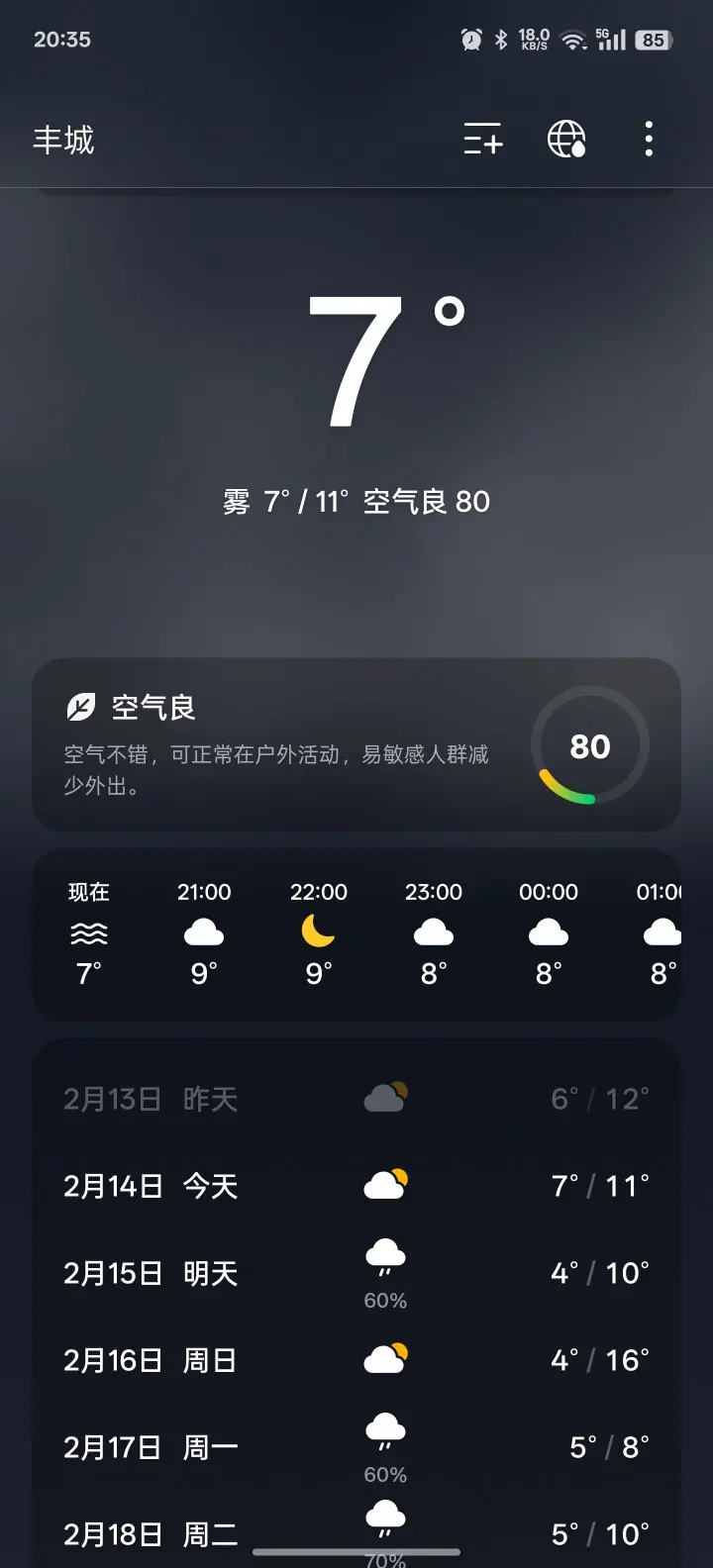This screenshot has height=1568, width=713.
Task: Open the globe weather map icon
Action: click(566, 140)
